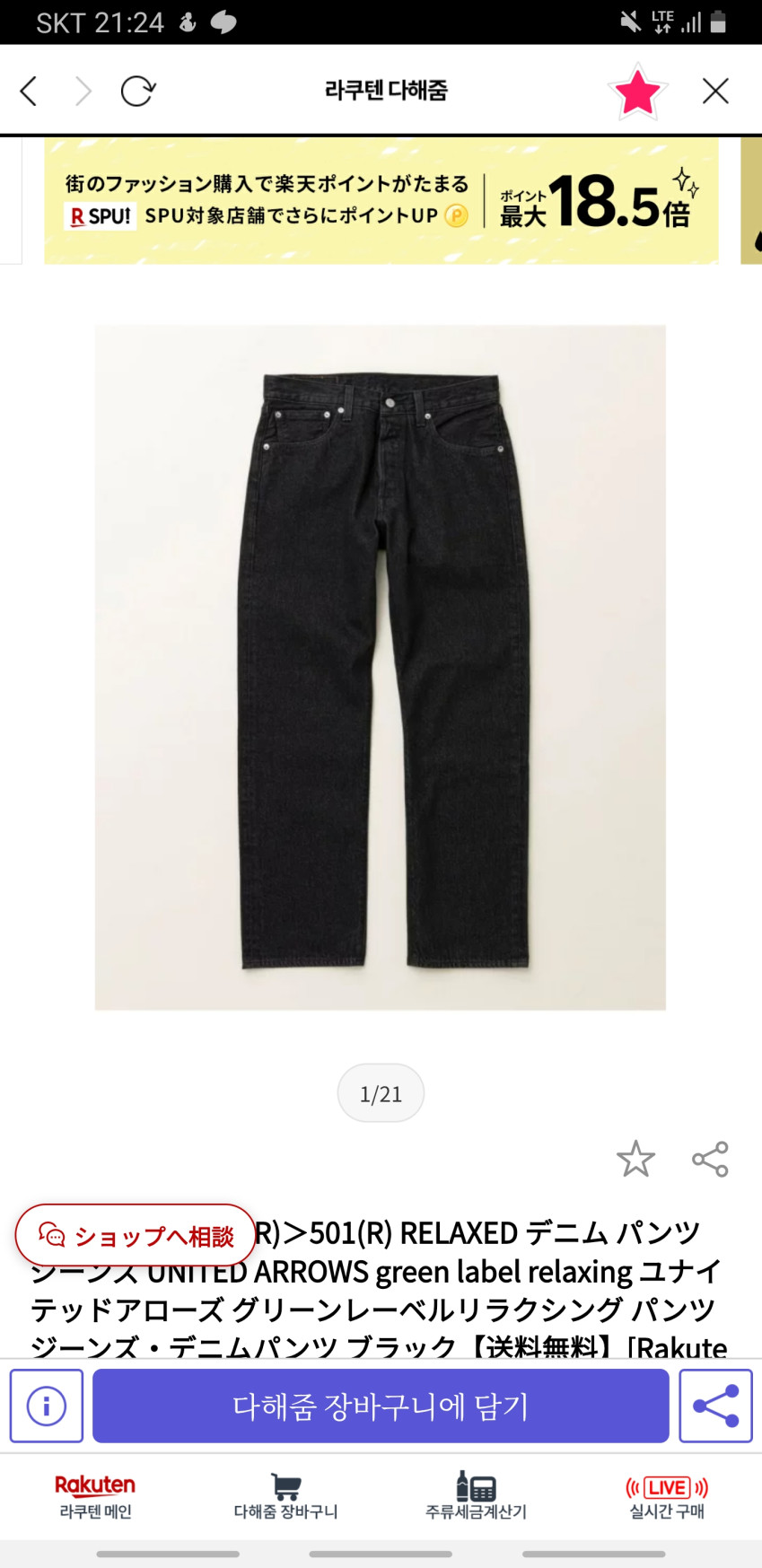Go forward to the next page
The width and height of the screenshot is (762, 1568).
[x=83, y=91]
